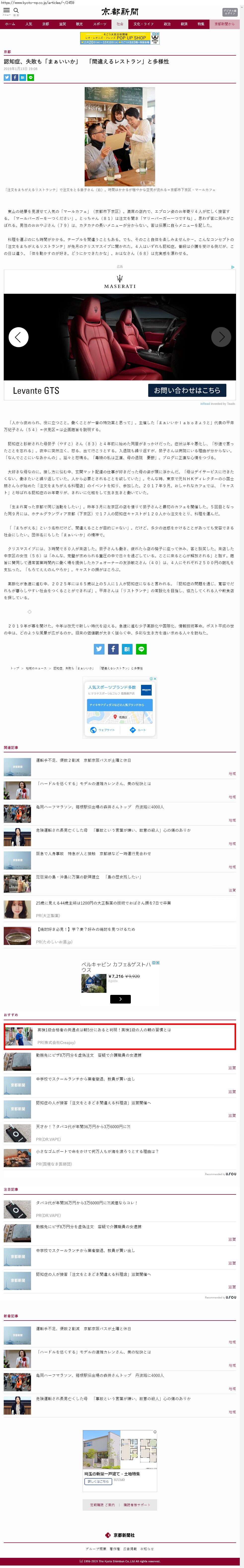The width and height of the screenshot is (244, 1568).
Task: Show the next Maserati ad slide
Action: click(221, 337)
